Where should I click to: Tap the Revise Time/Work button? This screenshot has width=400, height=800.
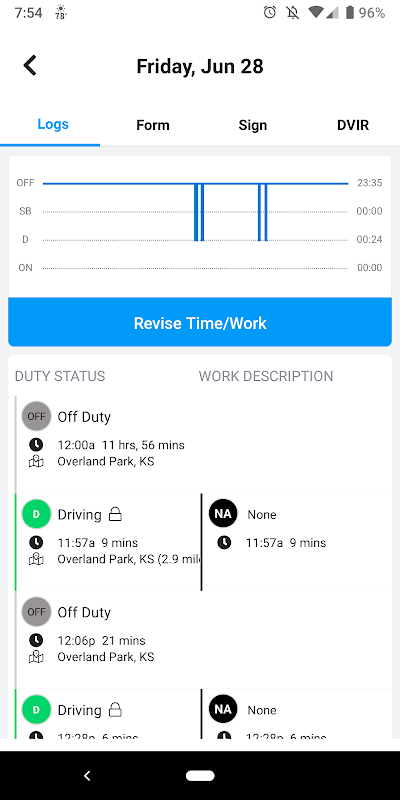click(200, 322)
